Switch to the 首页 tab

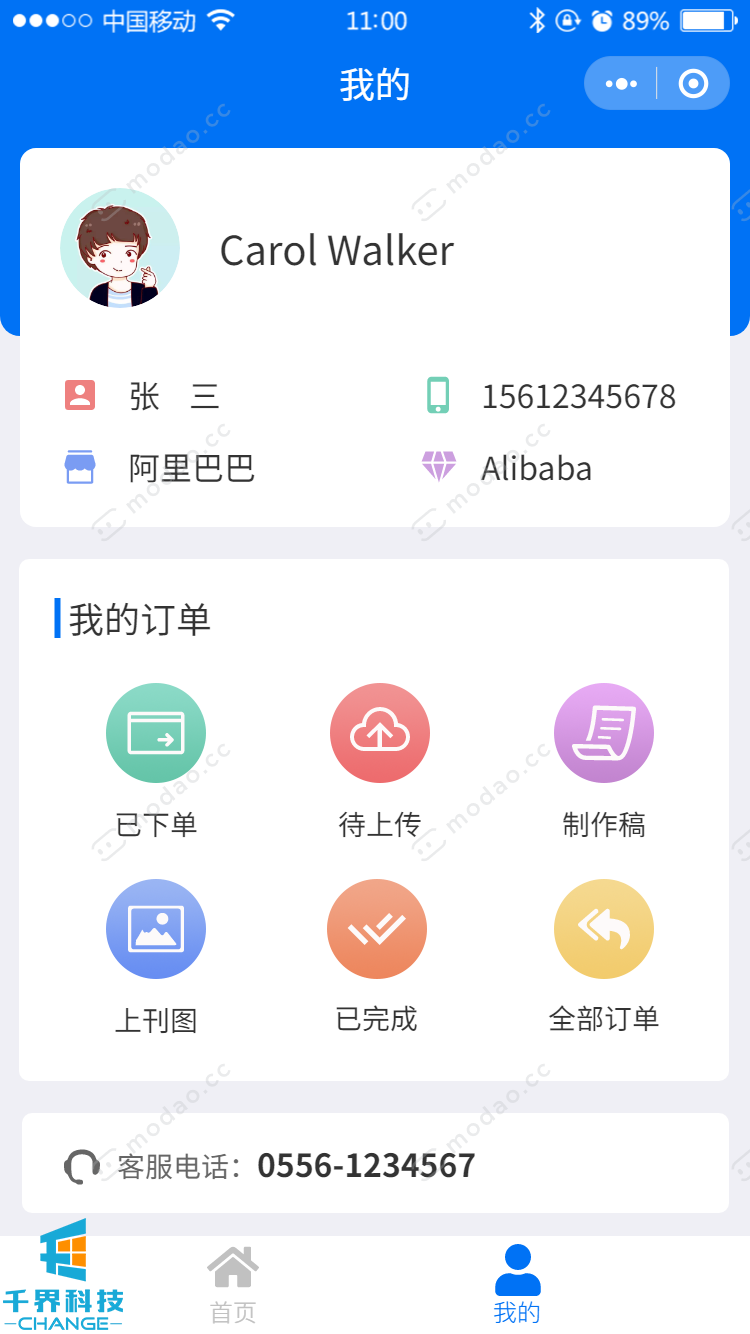(233, 1285)
